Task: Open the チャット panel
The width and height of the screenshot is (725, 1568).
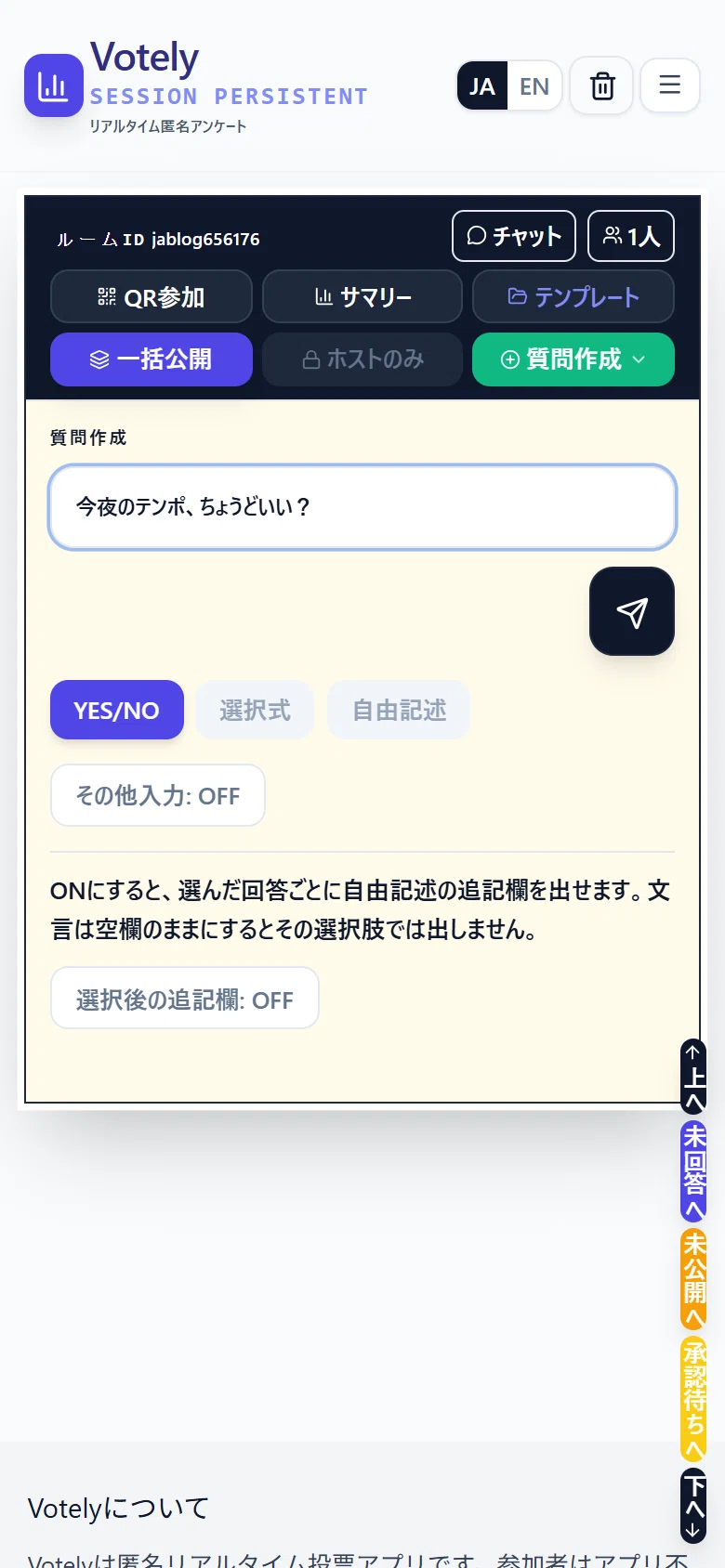Action: click(x=514, y=236)
